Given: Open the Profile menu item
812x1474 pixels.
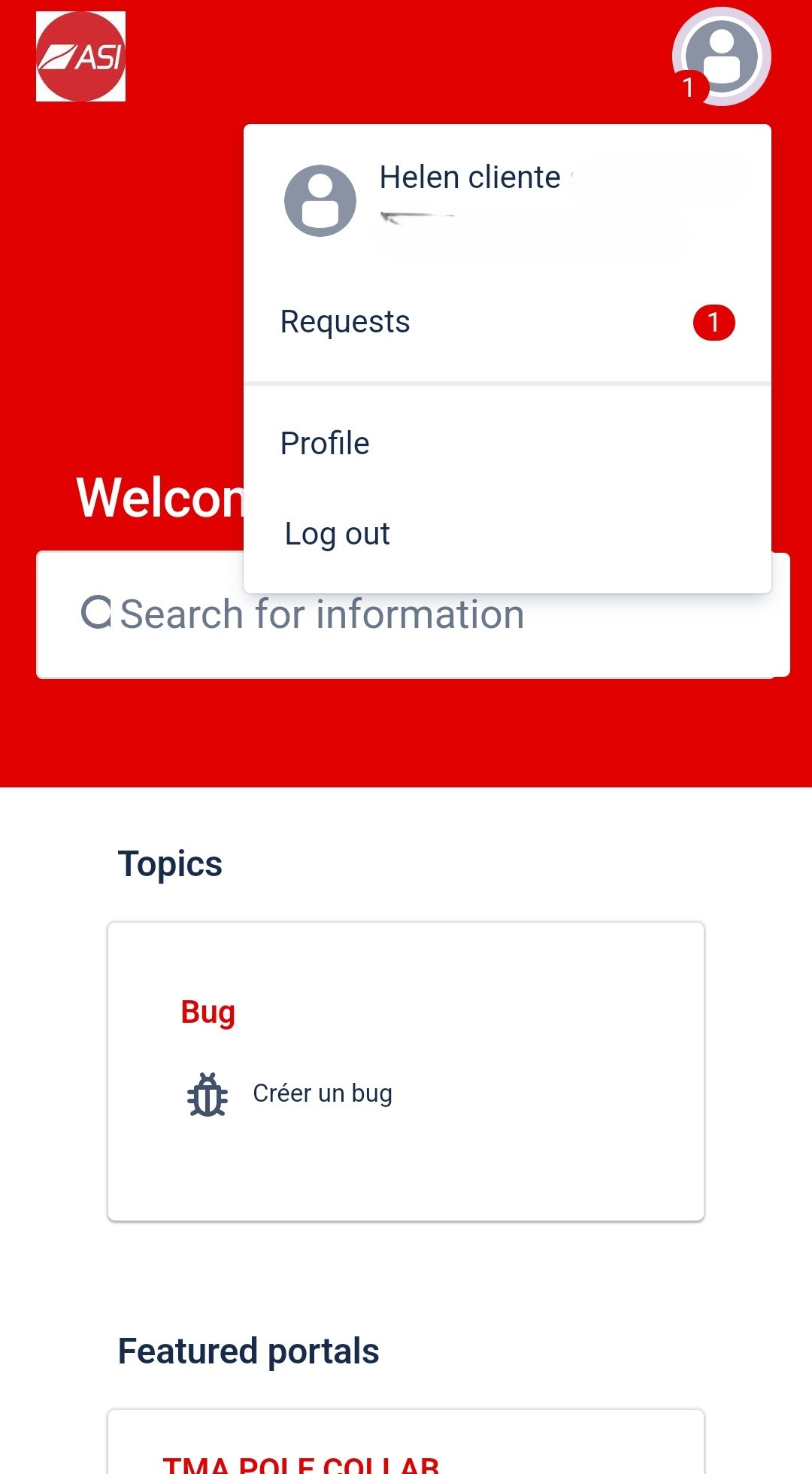Looking at the screenshot, I should point(507,443).
